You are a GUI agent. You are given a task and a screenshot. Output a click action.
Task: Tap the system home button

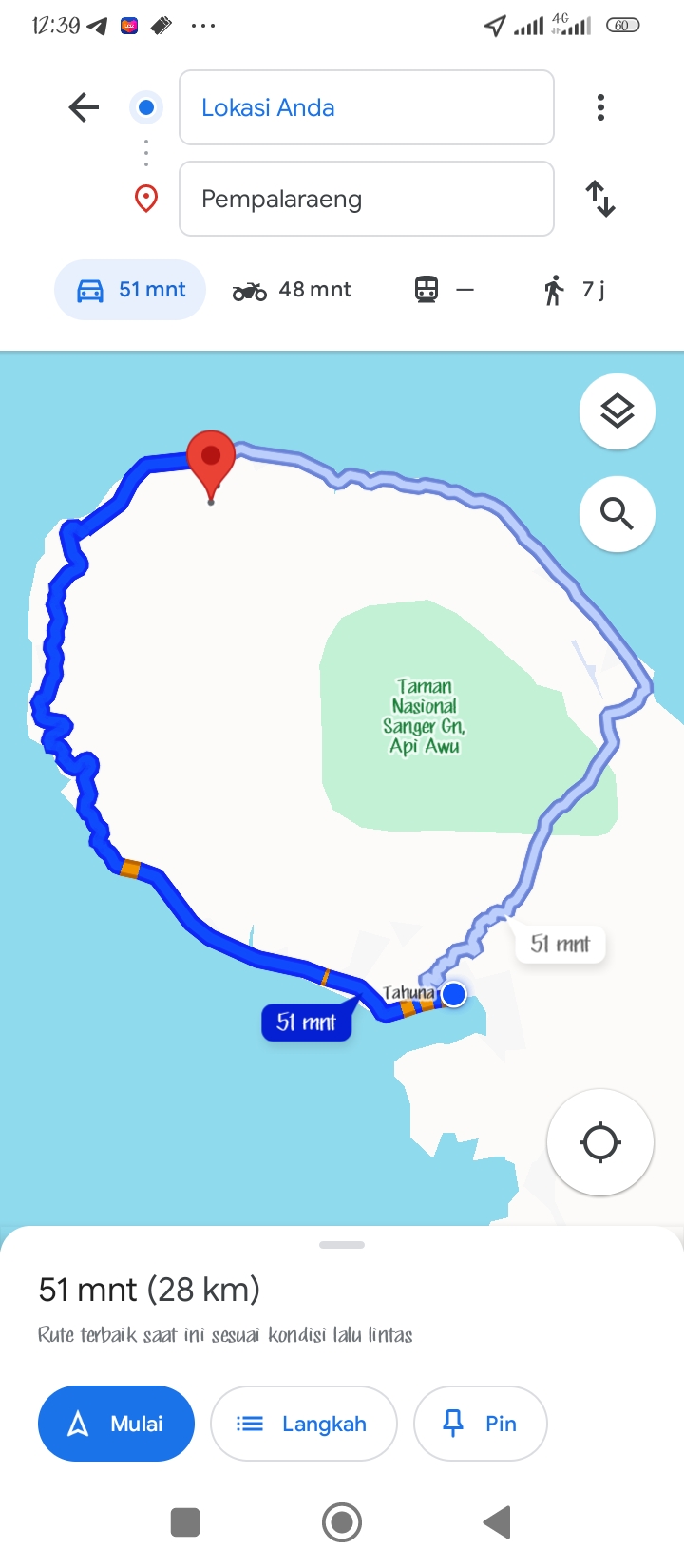click(342, 1522)
